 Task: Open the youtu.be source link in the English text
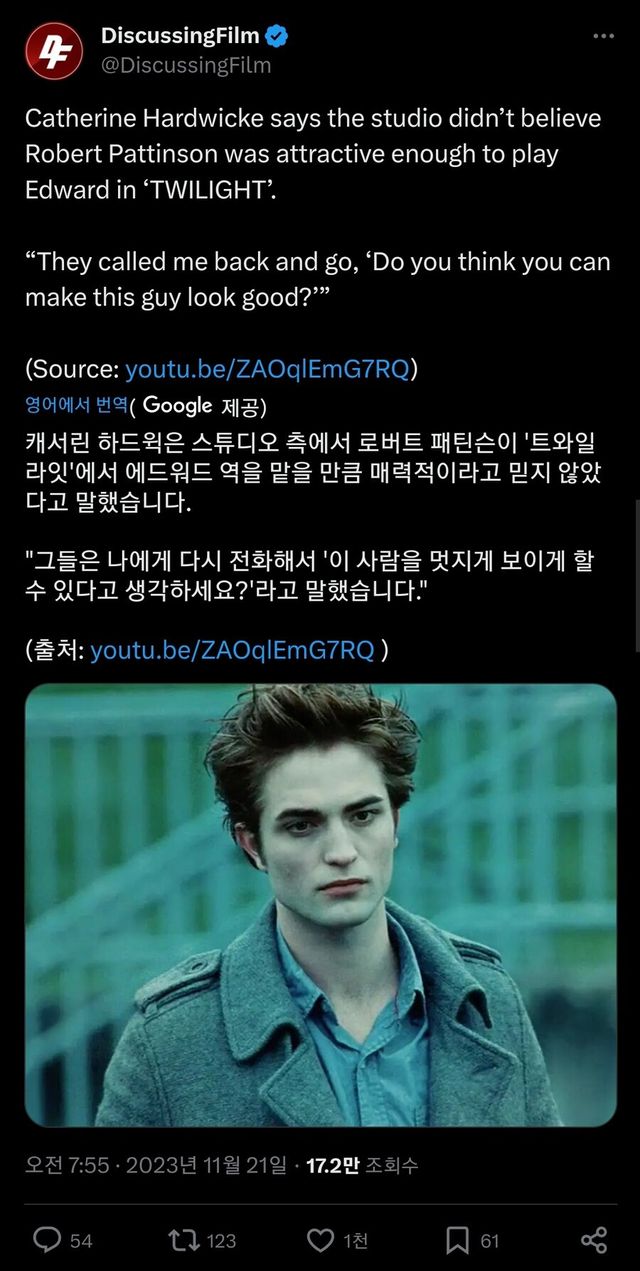click(x=267, y=369)
